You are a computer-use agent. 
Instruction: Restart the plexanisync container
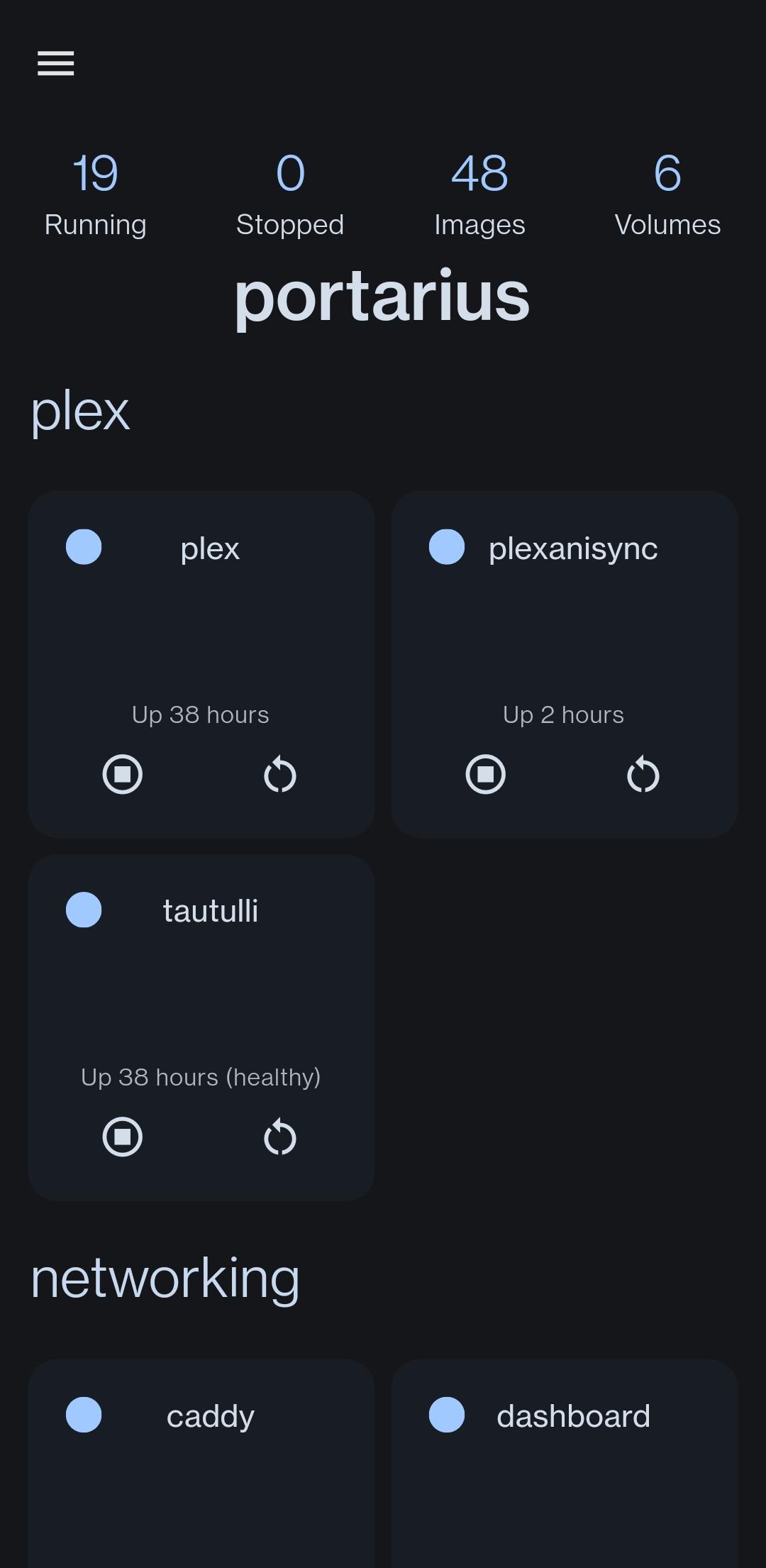coord(643,774)
